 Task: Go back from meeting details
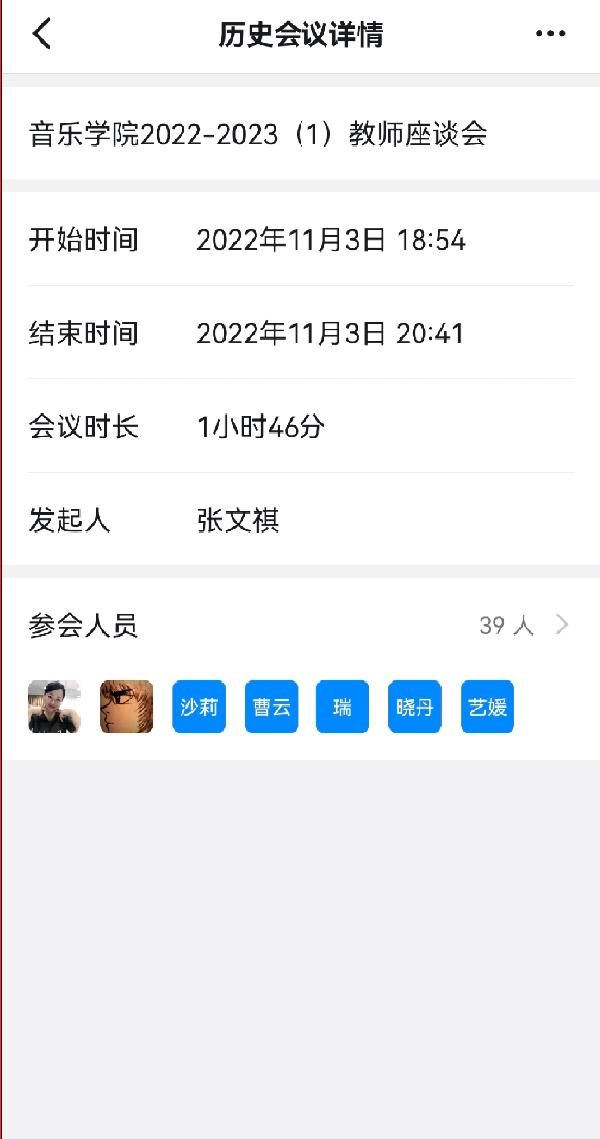click(x=41, y=34)
